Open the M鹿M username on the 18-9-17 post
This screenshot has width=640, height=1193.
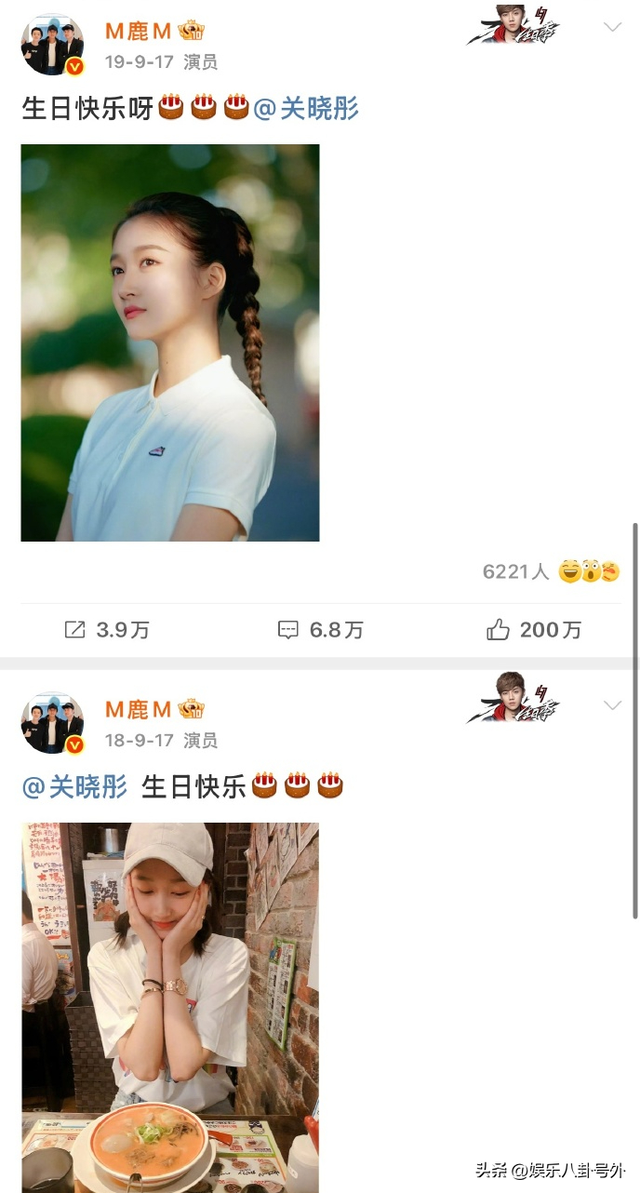139,709
